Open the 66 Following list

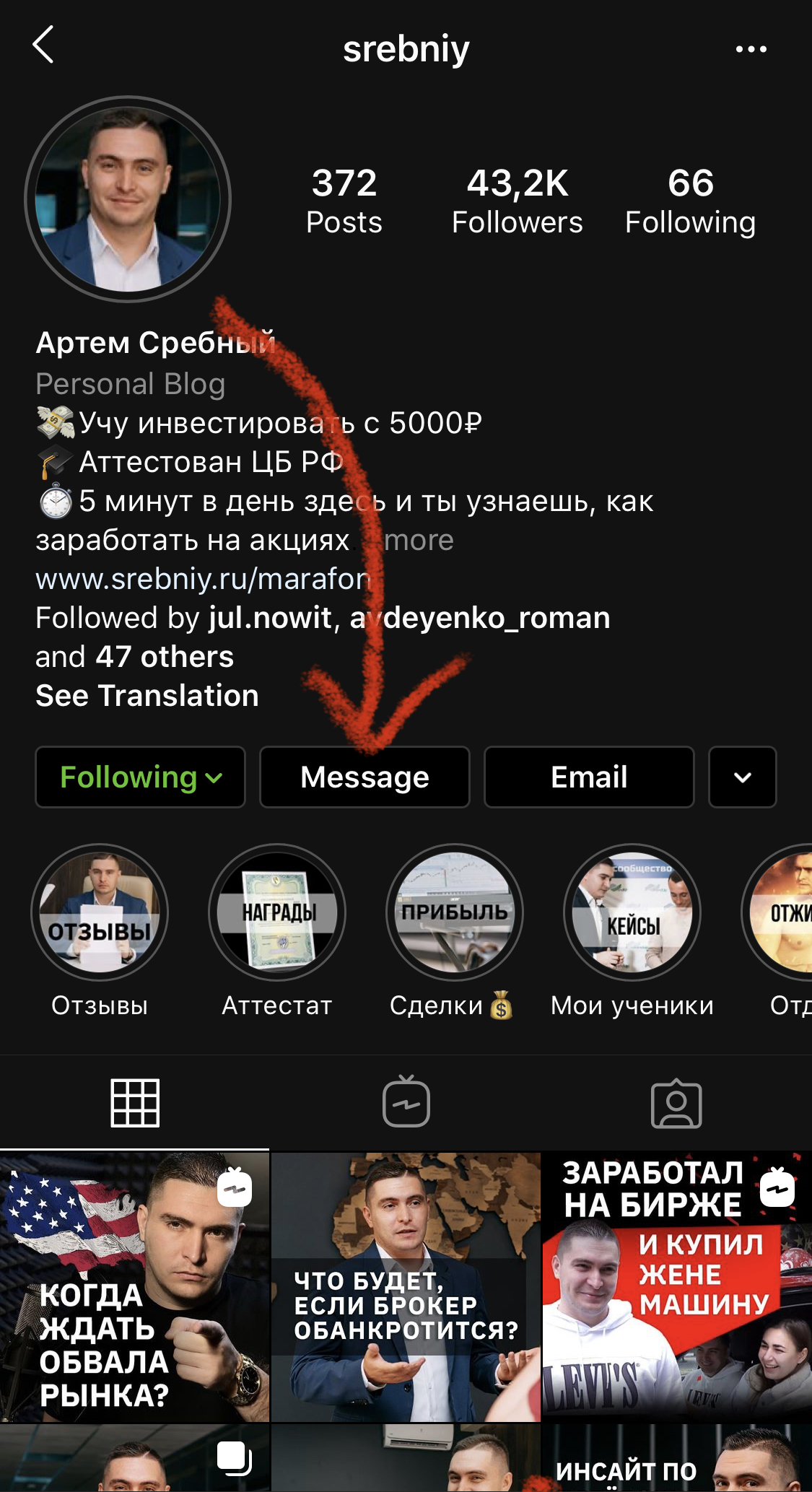click(690, 201)
